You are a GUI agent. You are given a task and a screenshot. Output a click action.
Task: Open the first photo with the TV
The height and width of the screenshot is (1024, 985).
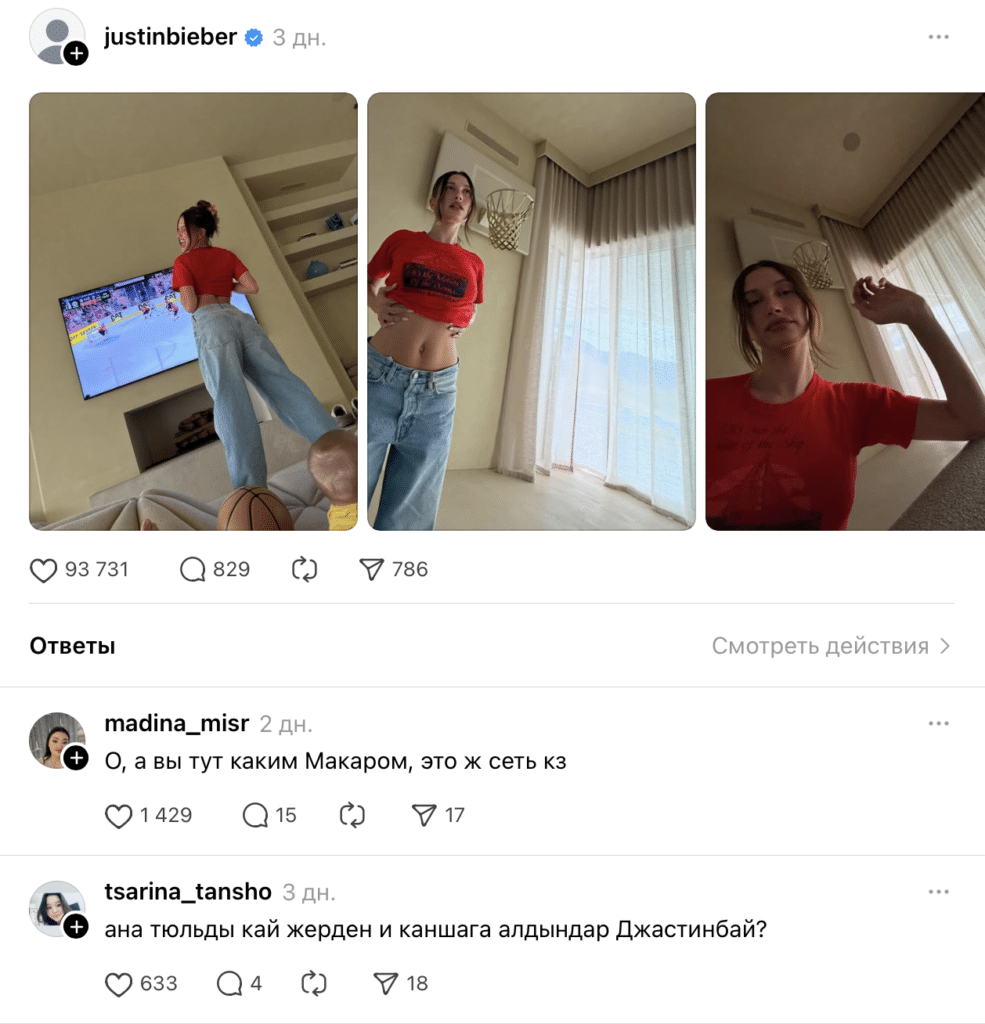click(193, 311)
